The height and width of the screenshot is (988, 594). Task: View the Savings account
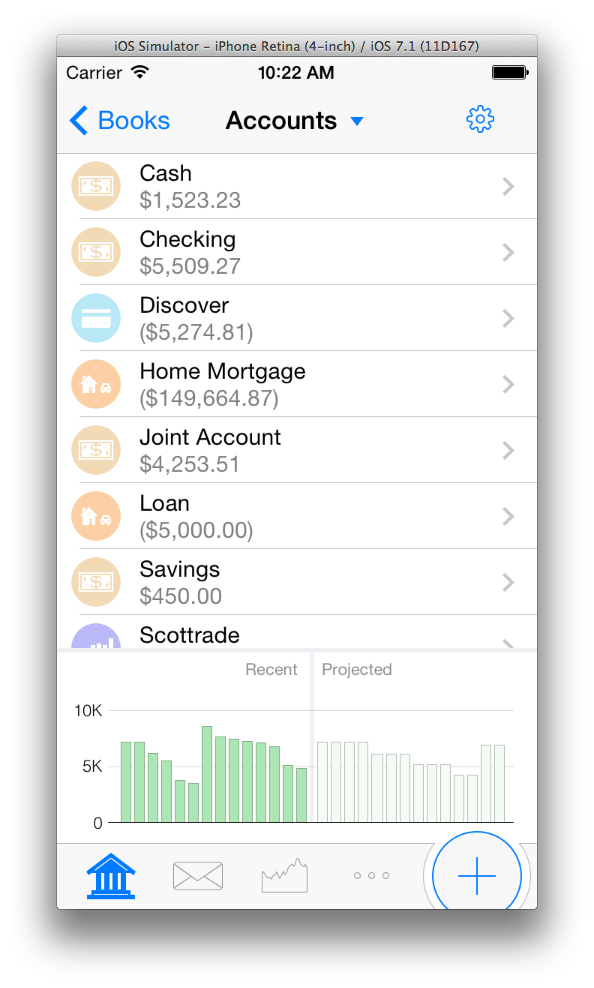pos(297,582)
